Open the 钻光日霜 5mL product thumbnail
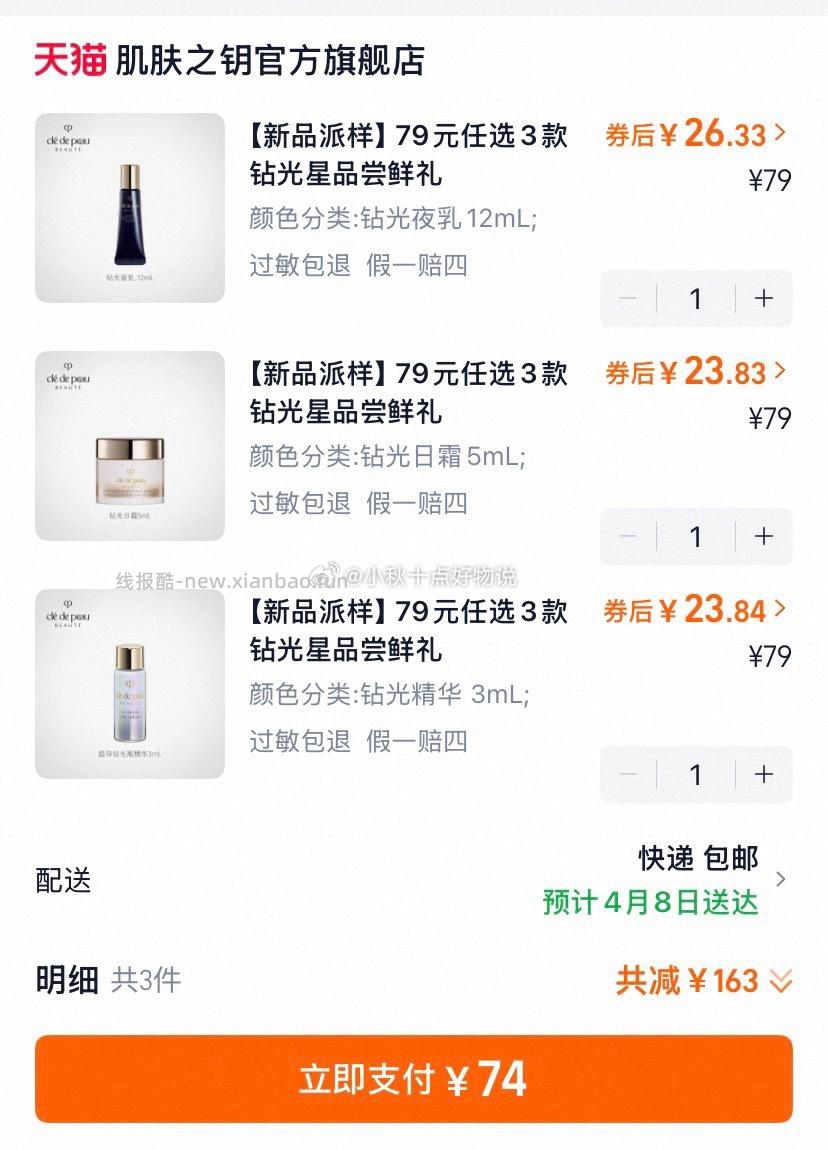Screen dimensions: 828x1150 (128, 448)
